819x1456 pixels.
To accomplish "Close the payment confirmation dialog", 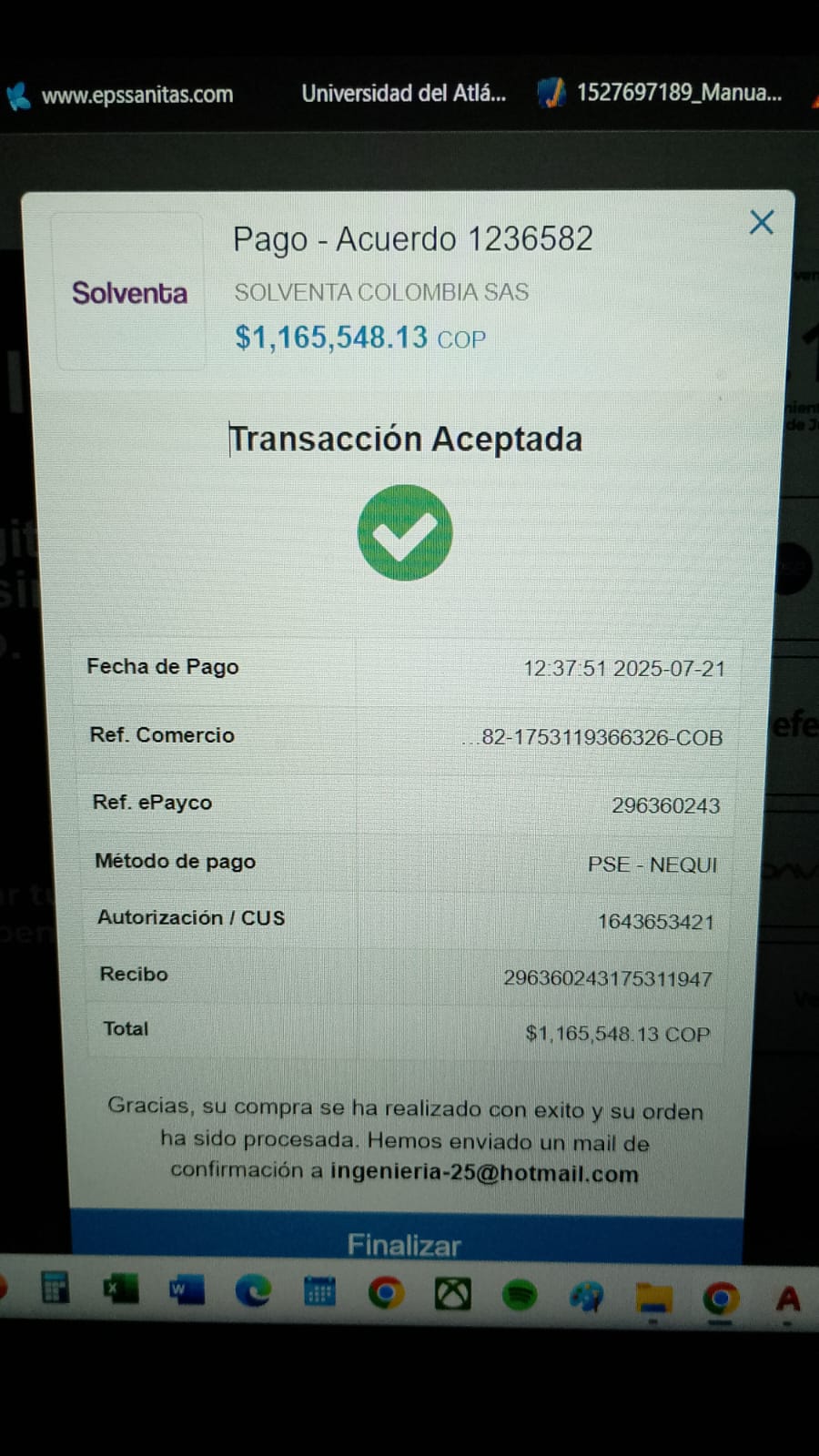I will [x=761, y=223].
